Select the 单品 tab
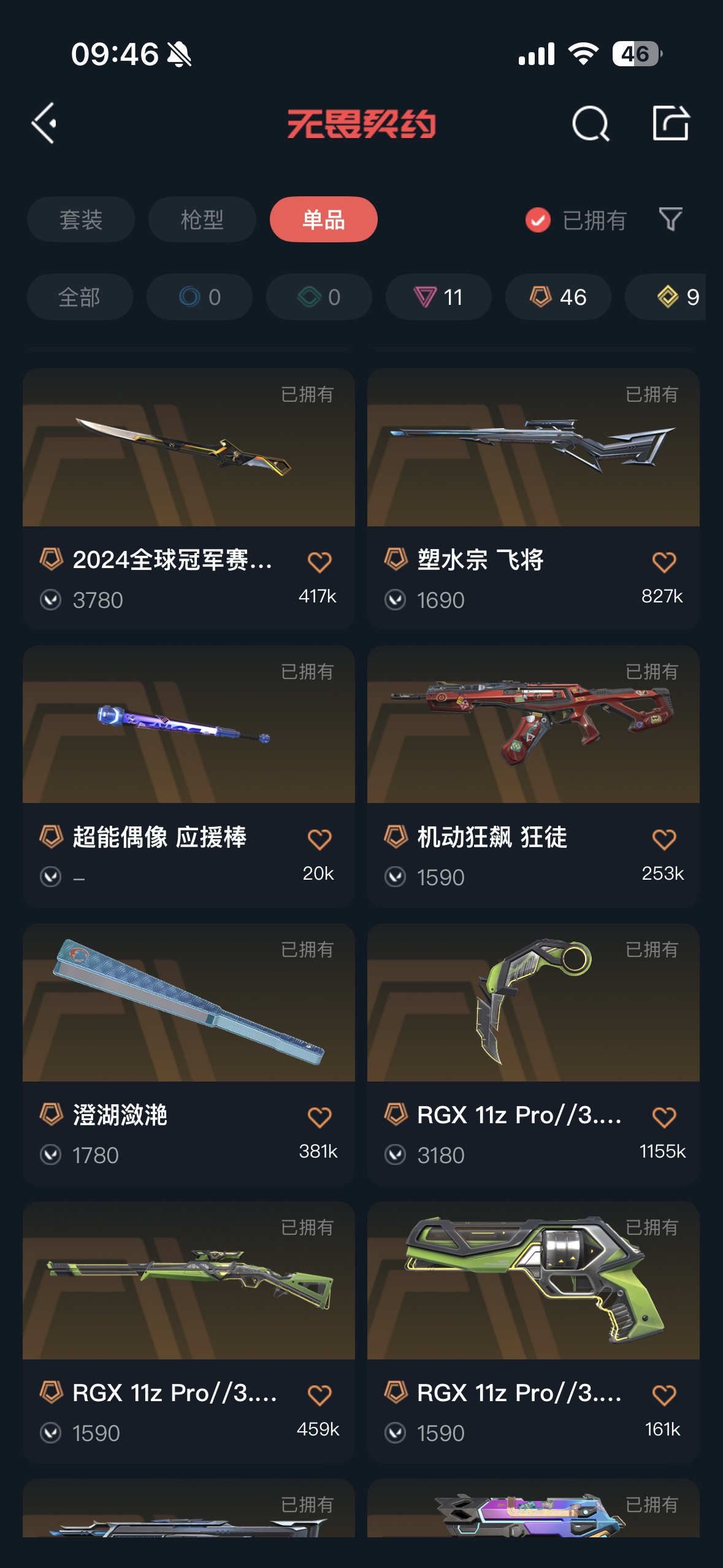723x1568 pixels. point(323,220)
